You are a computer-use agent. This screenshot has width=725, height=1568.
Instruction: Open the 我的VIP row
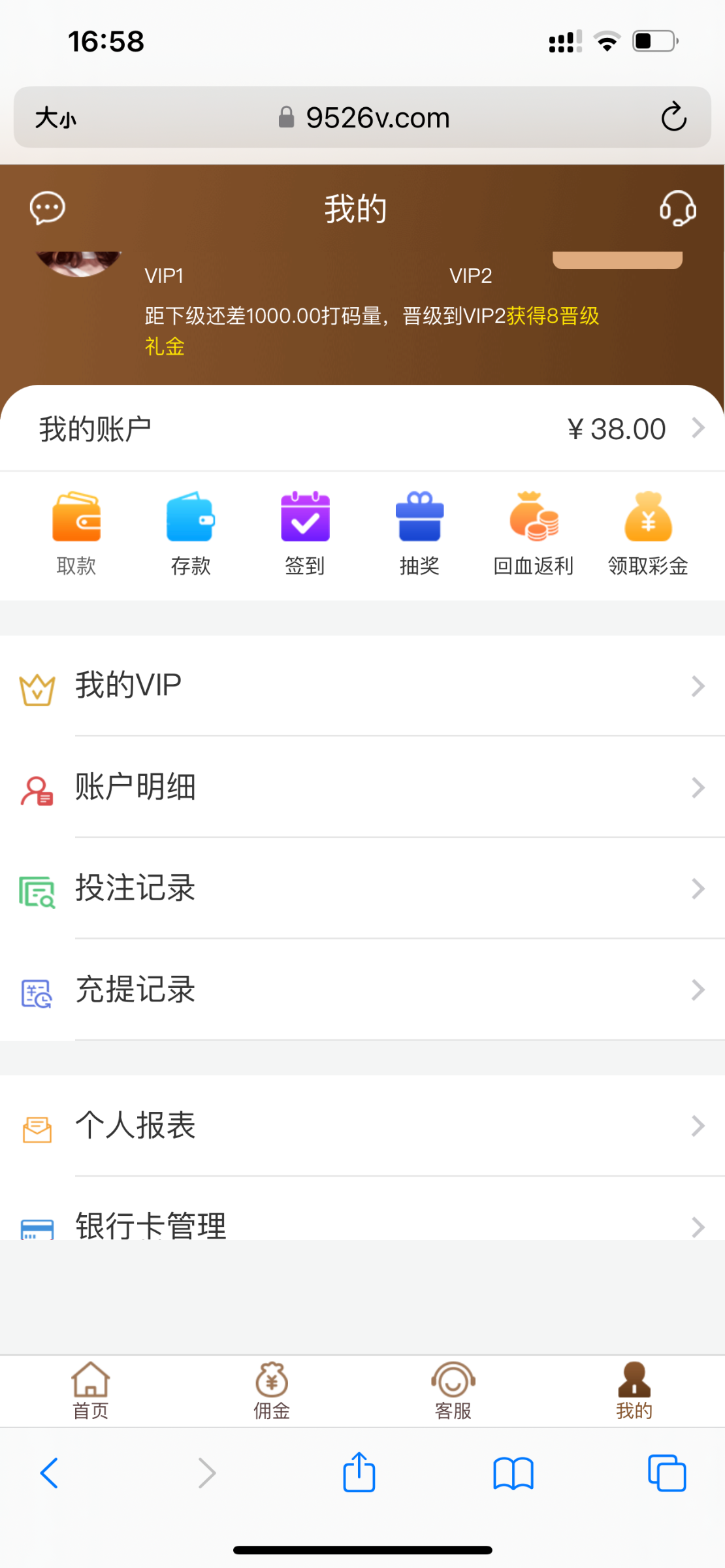click(x=362, y=686)
